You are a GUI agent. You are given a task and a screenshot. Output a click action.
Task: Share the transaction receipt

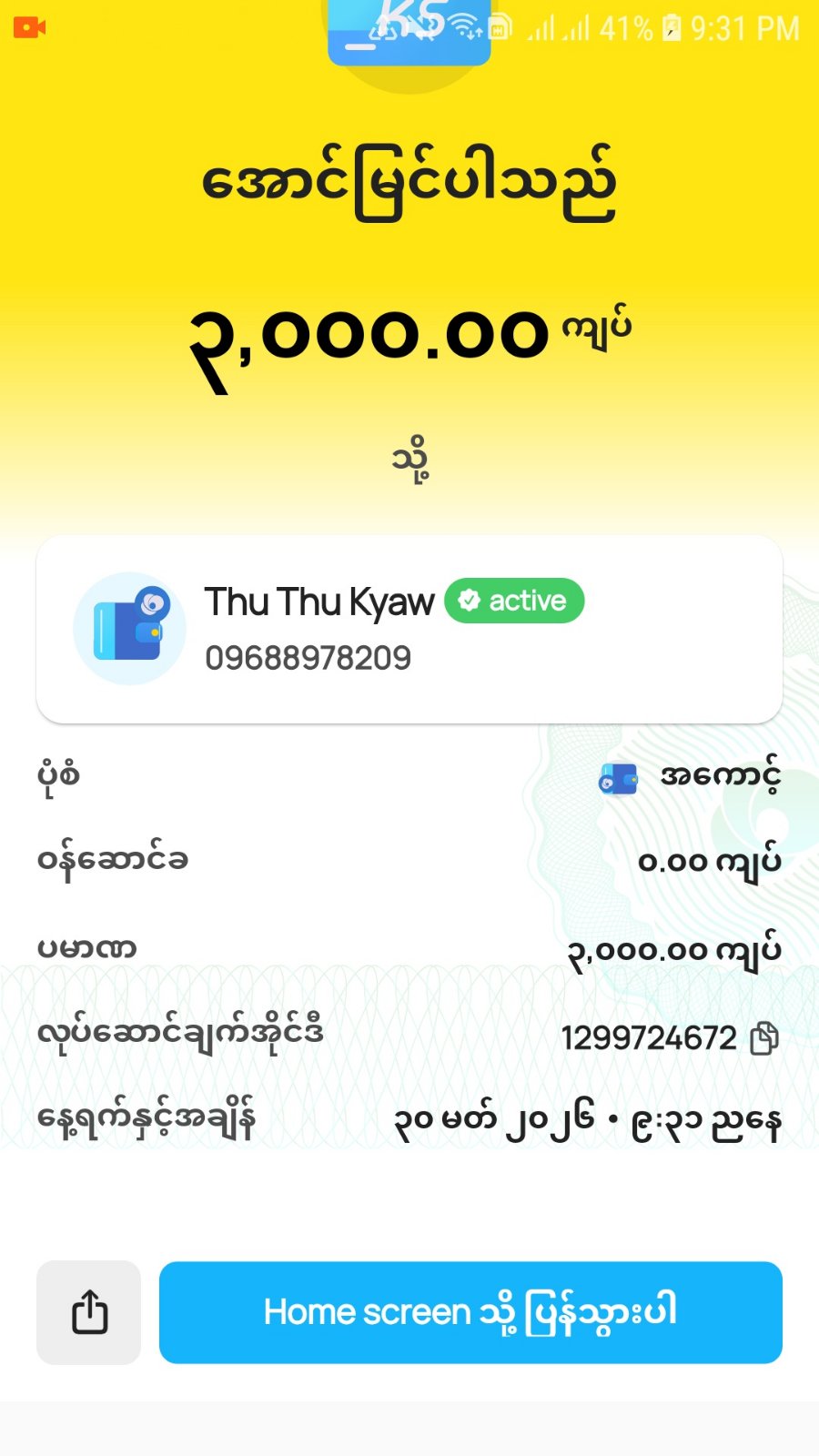[x=88, y=1312]
